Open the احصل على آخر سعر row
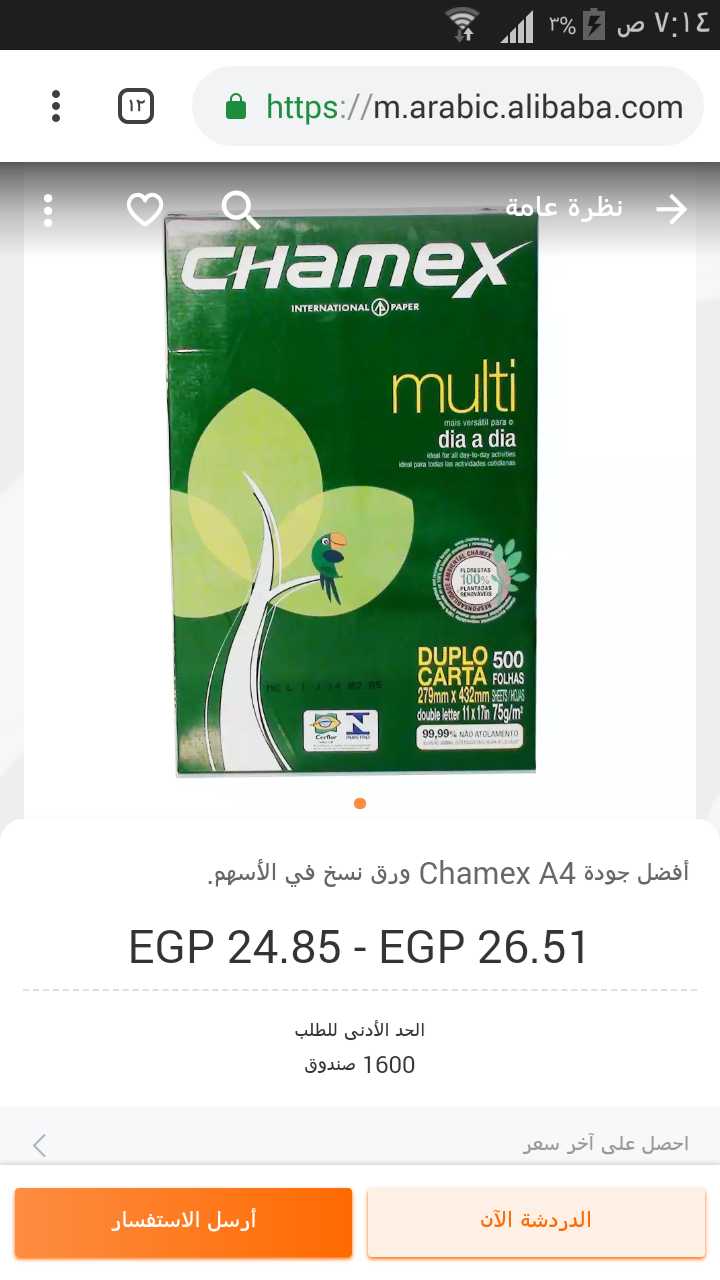 tap(360, 1144)
